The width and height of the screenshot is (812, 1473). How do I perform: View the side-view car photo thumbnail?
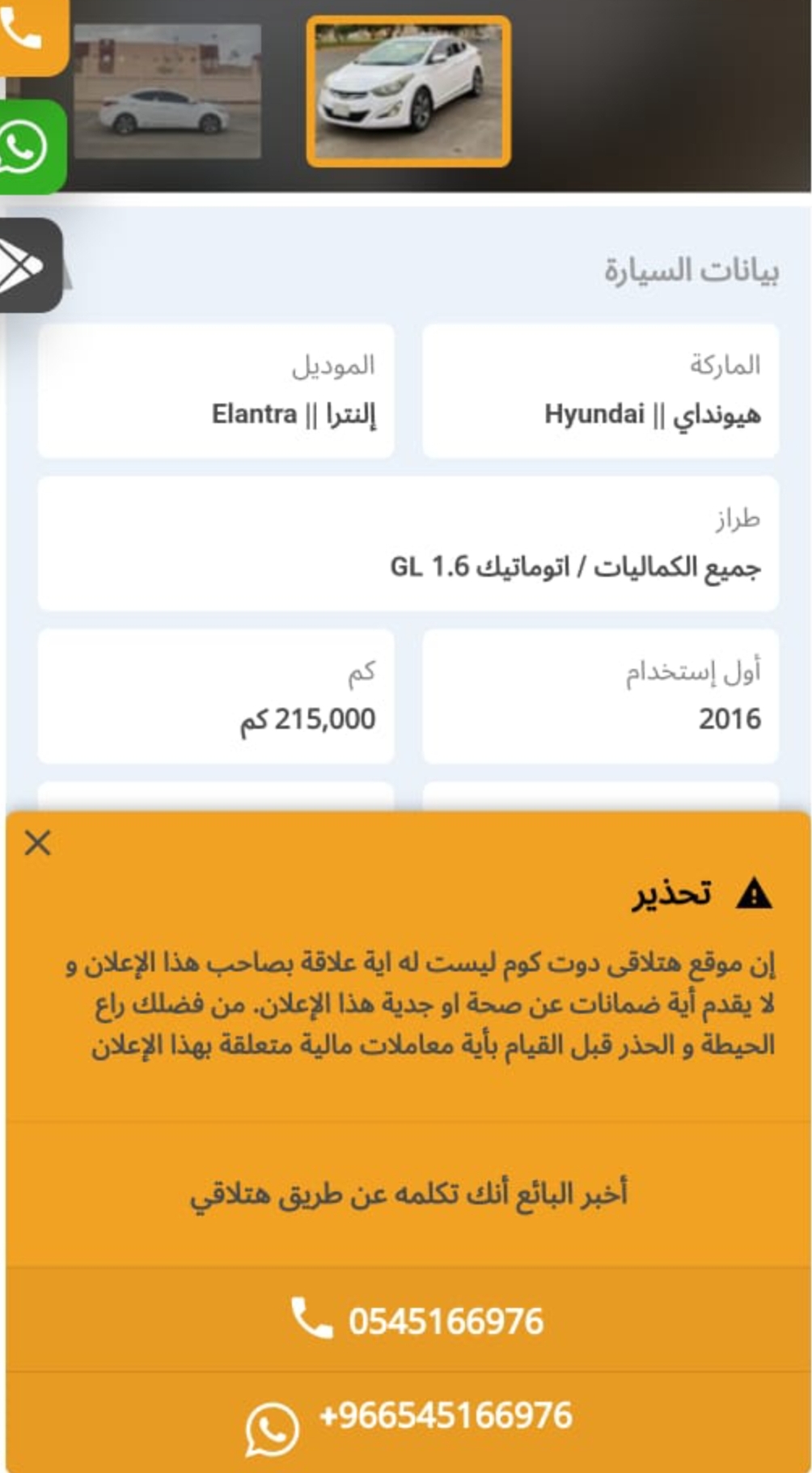pyautogui.click(x=167, y=91)
